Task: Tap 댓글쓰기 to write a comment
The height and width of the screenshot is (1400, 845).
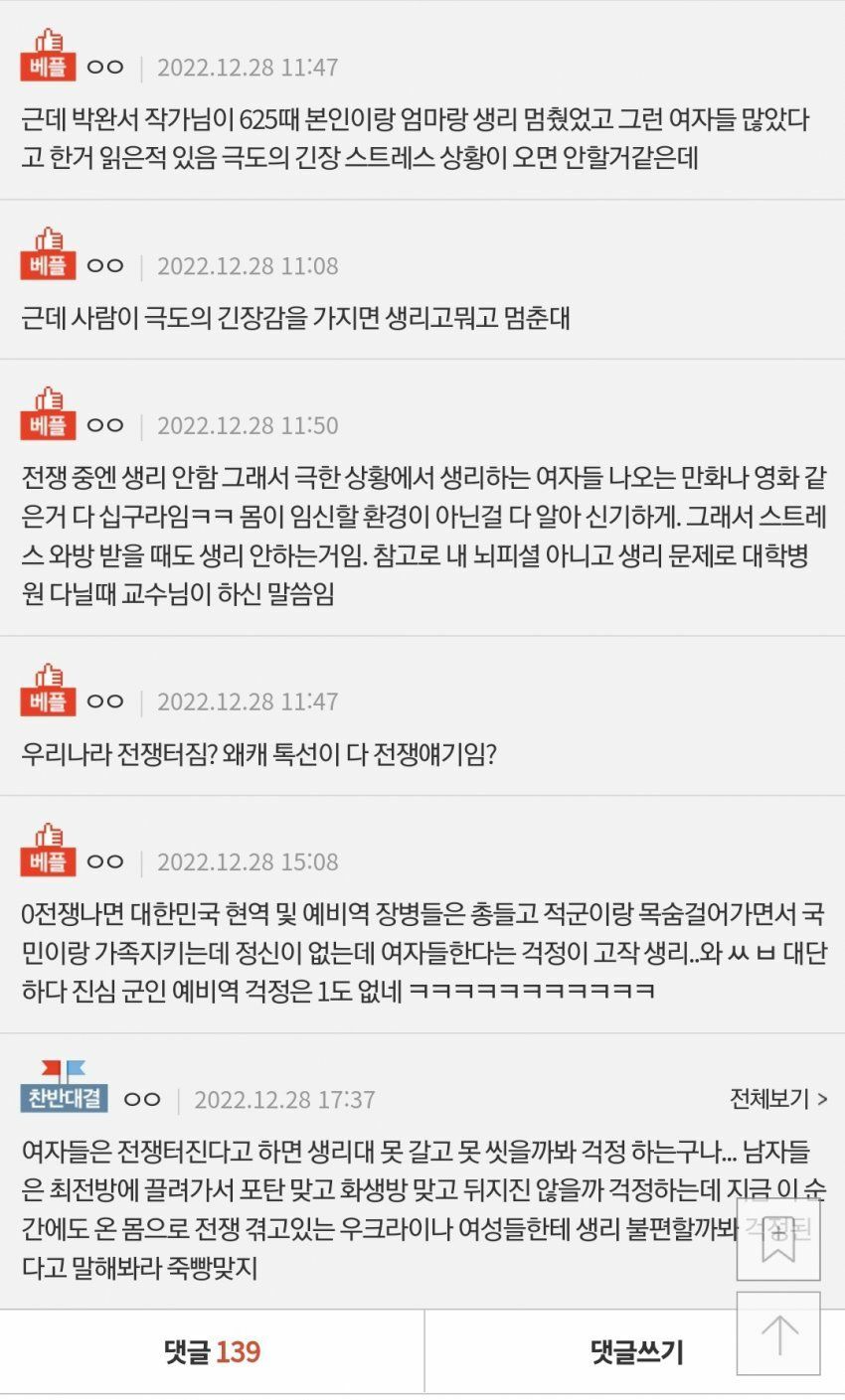Action: tap(636, 1351)
